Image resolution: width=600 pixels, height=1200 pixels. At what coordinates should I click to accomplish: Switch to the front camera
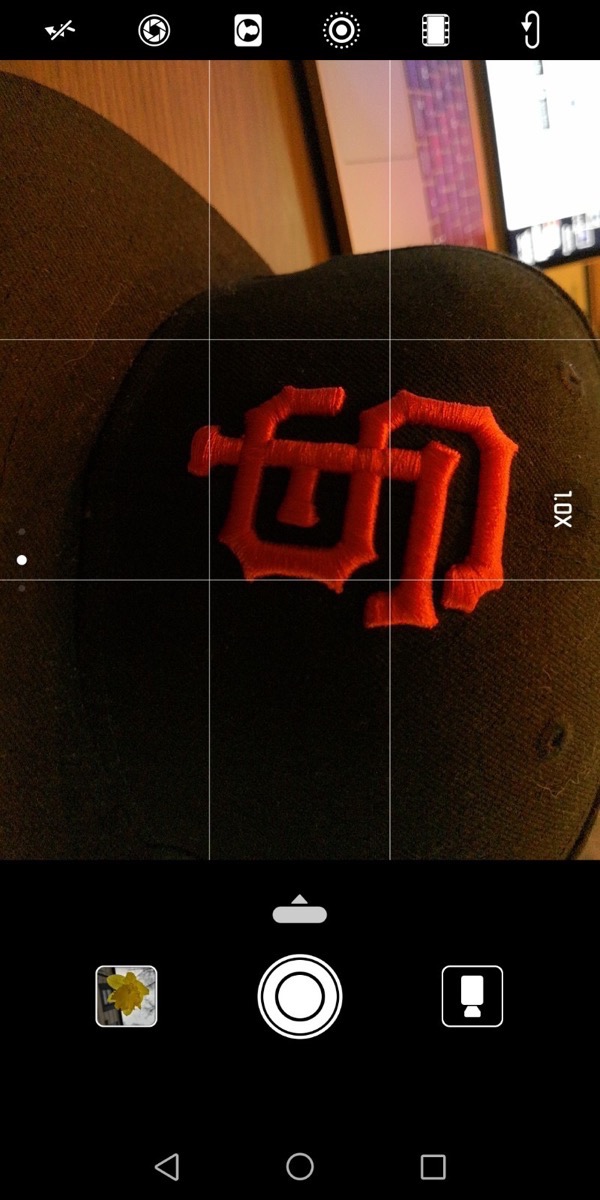tap(531, 31)
